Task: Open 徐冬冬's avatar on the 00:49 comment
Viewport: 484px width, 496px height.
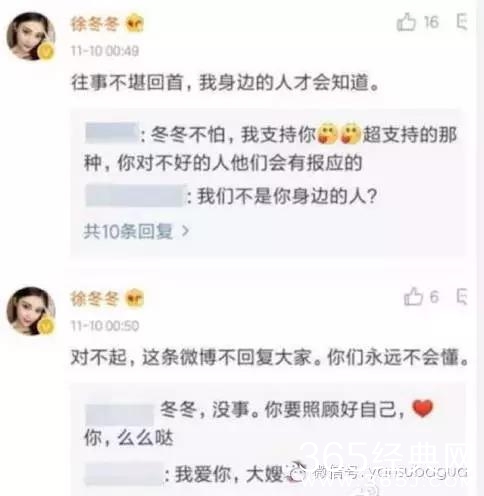Action: [x=31, y=36]
